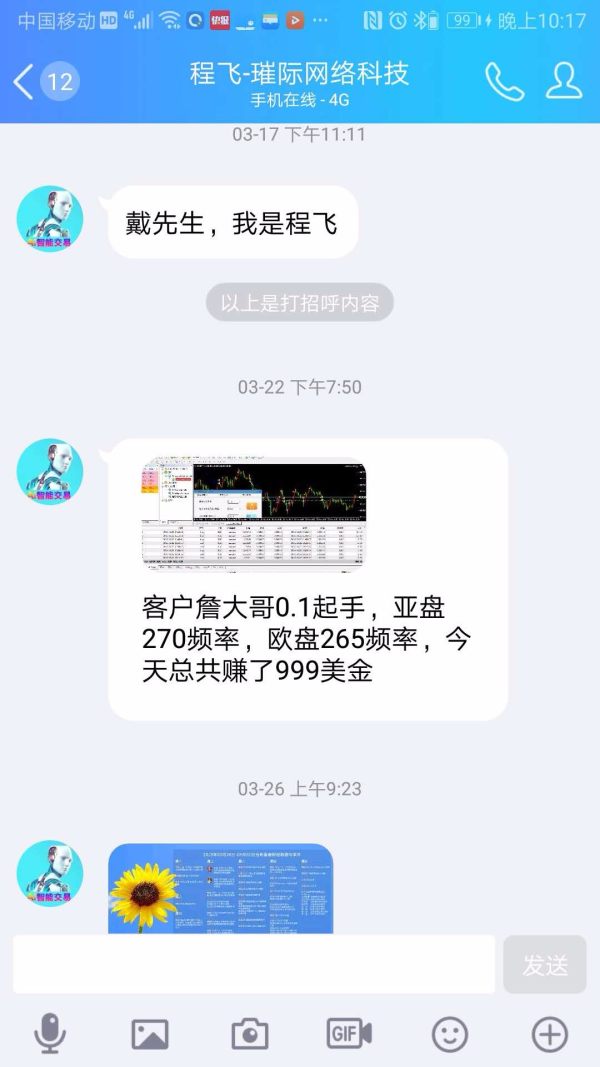Start a voice call with 程飞
This screenshot has width=600, height=1067.
[x=504, y=81]
